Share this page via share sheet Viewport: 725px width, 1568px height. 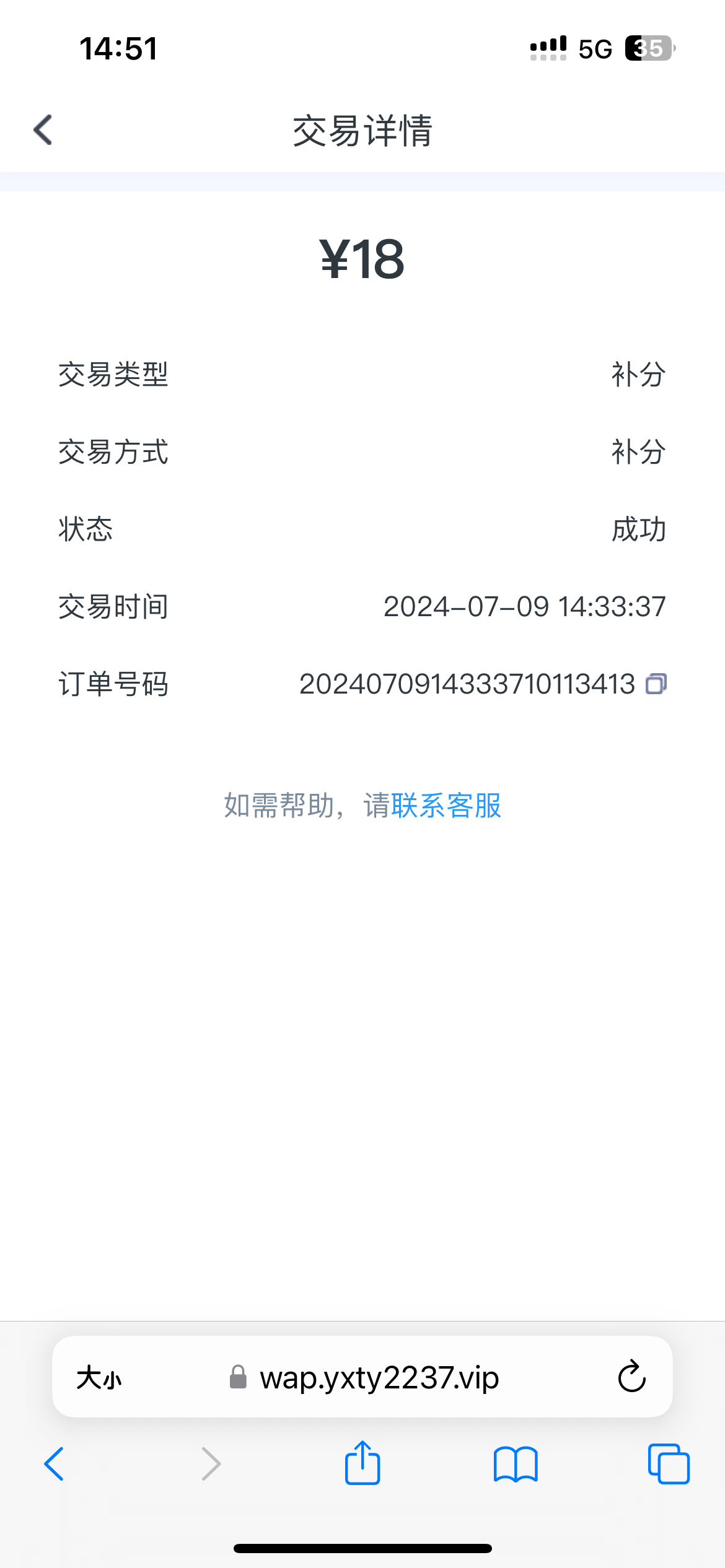pos(362,1462)
